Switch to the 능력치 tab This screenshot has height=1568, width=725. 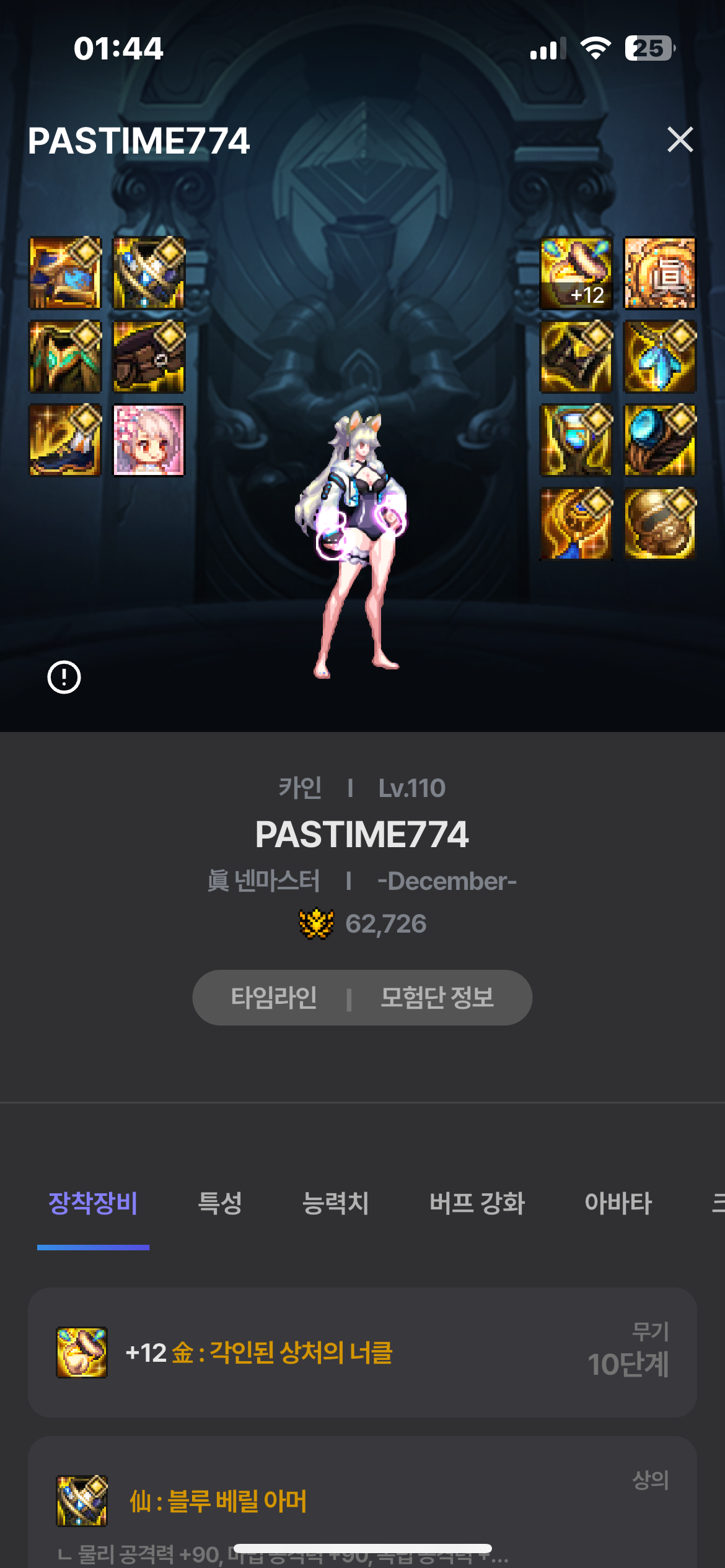(335, 1203)
